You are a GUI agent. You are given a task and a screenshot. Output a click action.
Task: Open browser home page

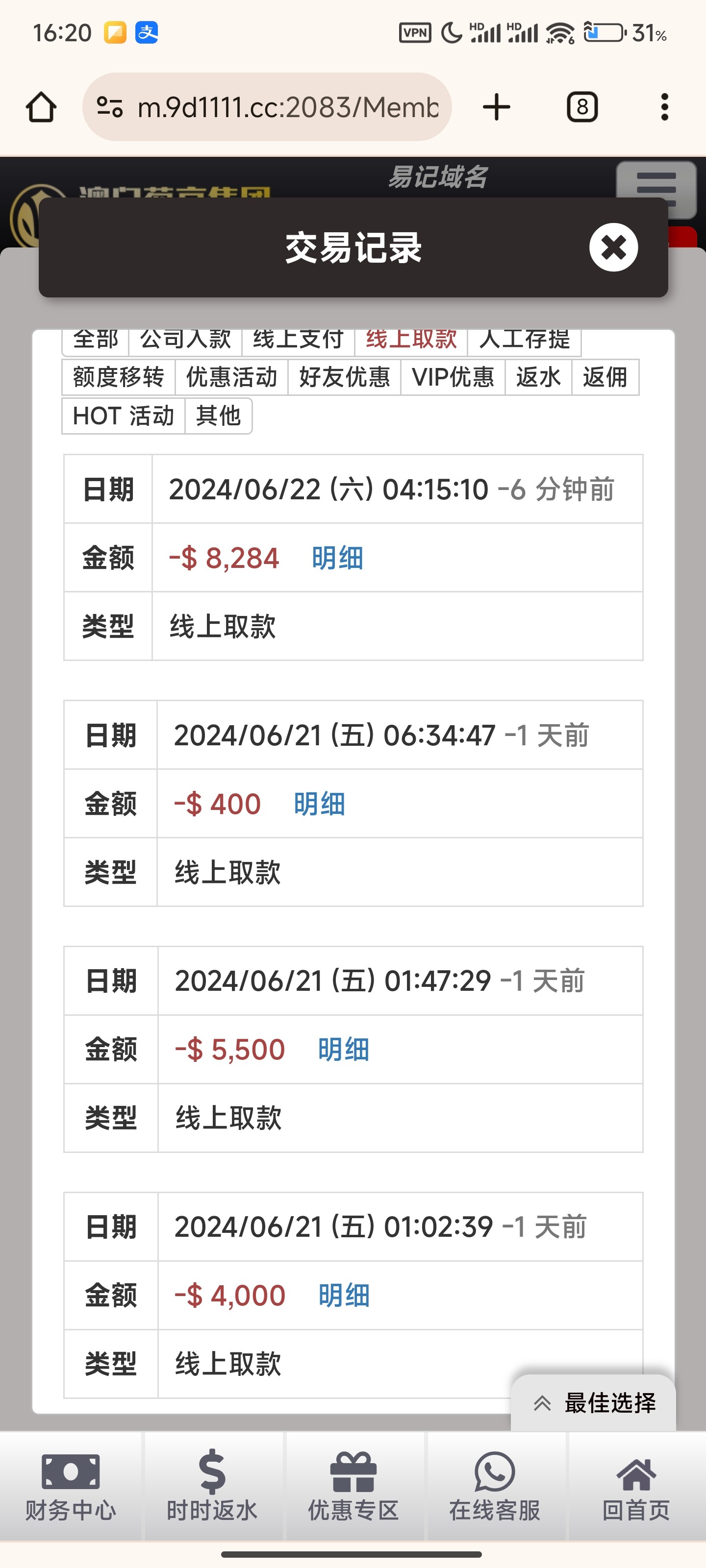41,107
